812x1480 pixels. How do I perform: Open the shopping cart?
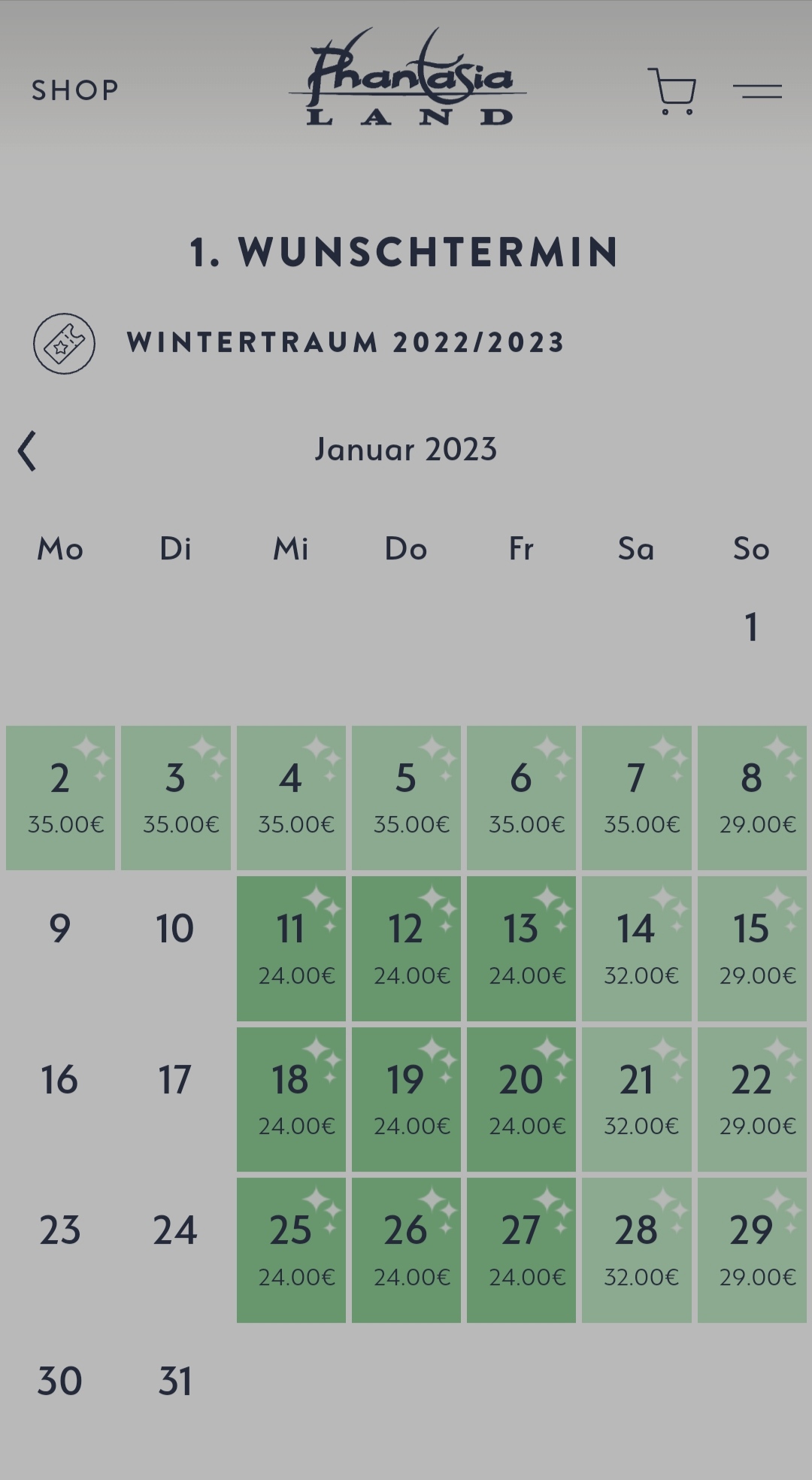pyautogui.click(x=672, y=91)
